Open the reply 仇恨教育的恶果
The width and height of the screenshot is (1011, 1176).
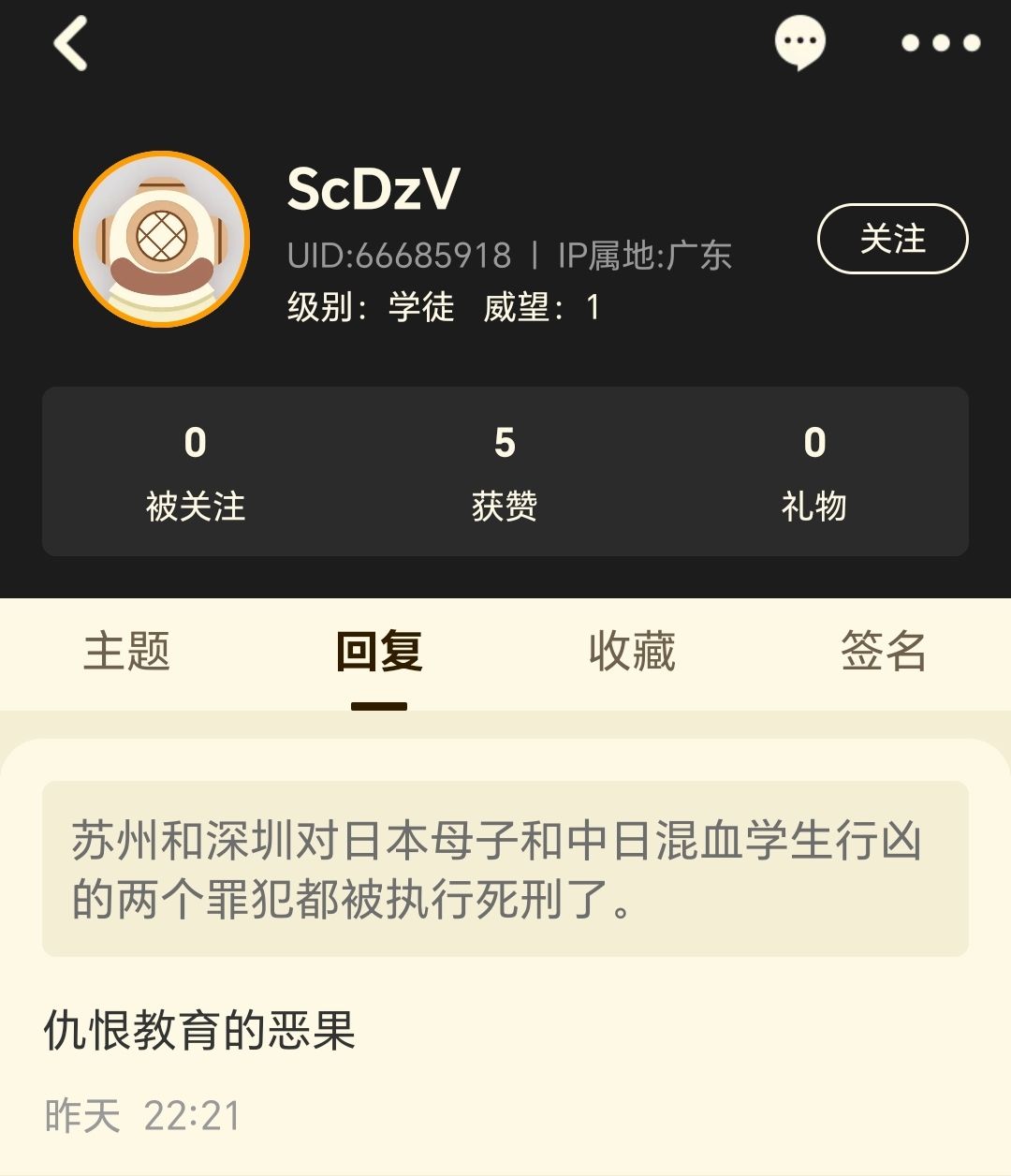click(x=199, y=1031)
